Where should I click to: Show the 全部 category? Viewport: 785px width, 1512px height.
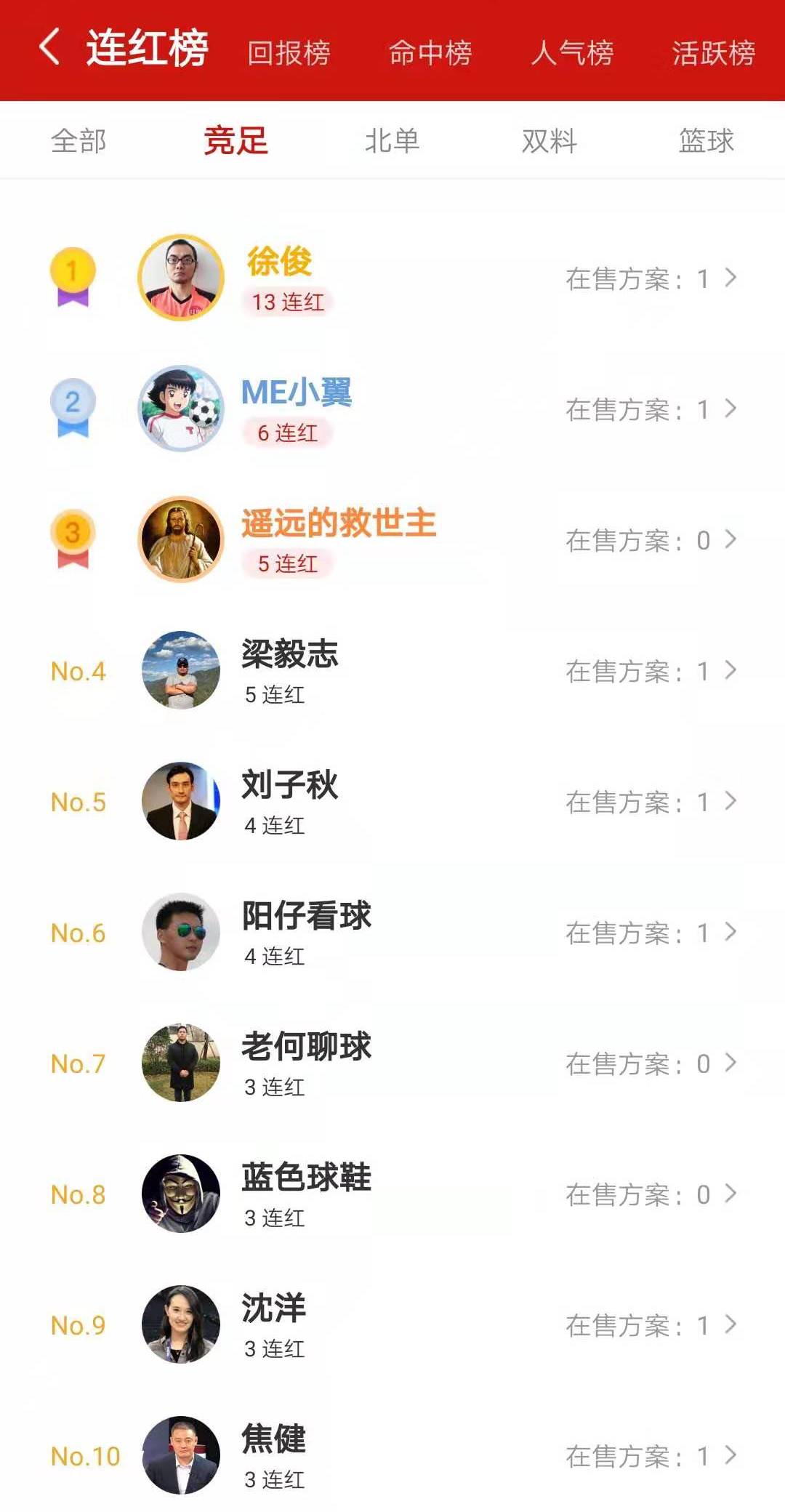tap(78, 141)
